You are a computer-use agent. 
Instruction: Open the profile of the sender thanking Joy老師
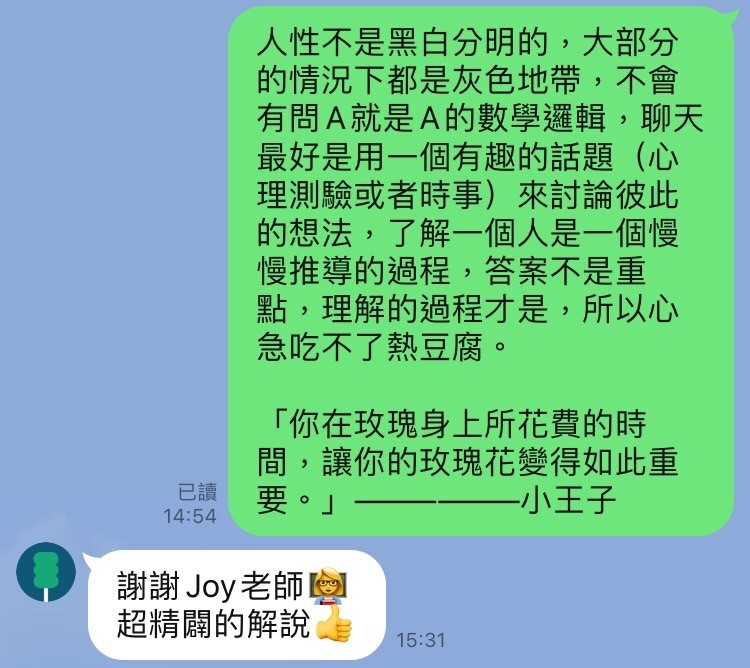46,573
